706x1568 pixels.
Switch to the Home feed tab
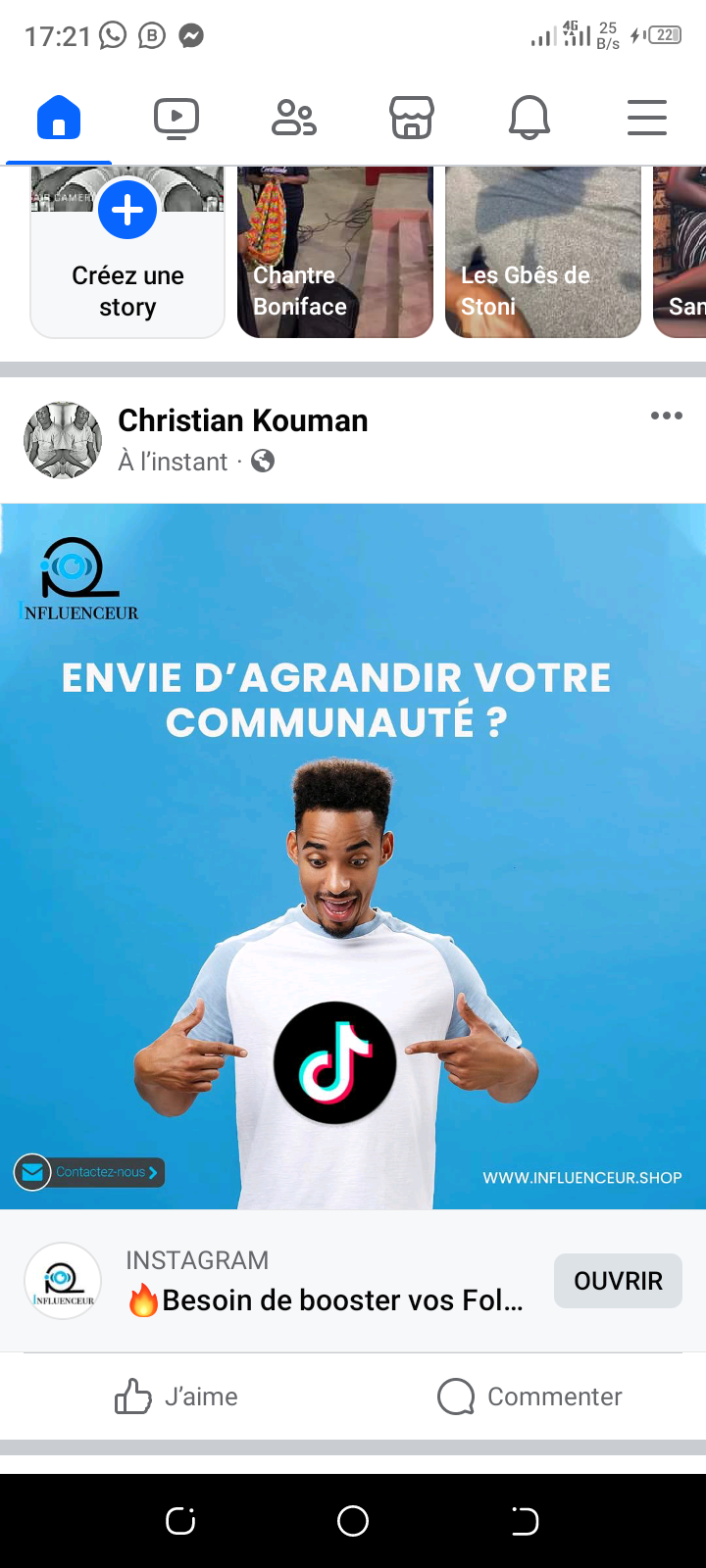tap(59, 119)
